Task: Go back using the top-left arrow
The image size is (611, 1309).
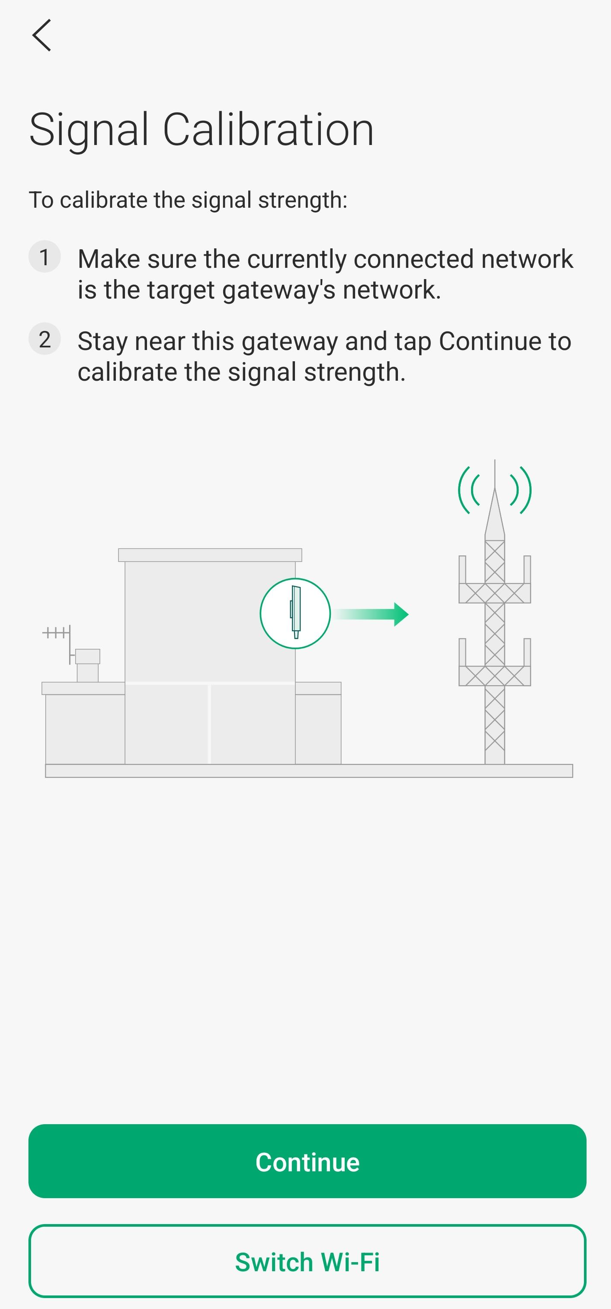Action: tap(41, 36)
